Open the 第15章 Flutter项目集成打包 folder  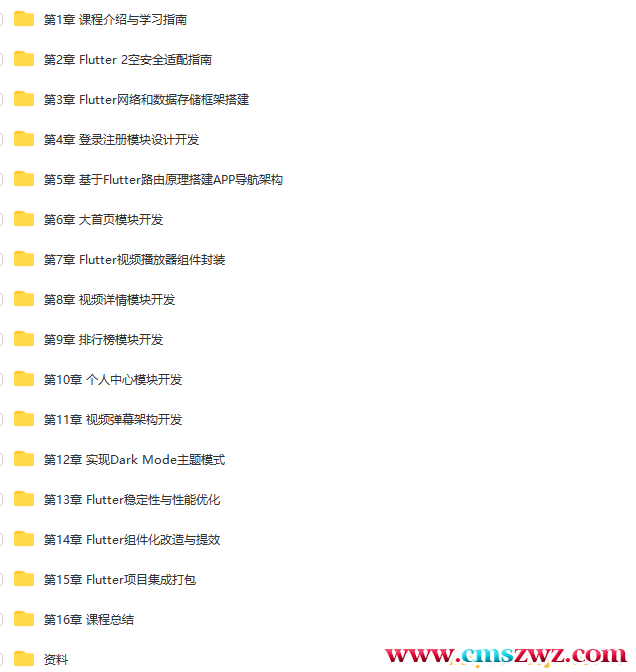coord(120,579)
